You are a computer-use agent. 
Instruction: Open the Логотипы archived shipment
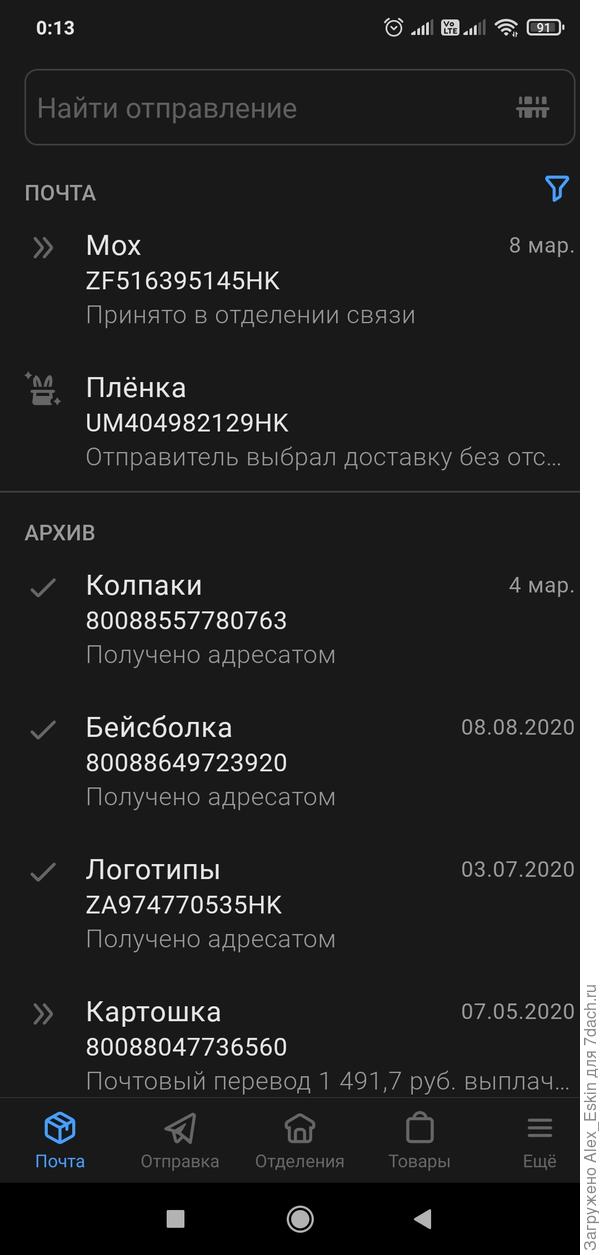(300, 903)
